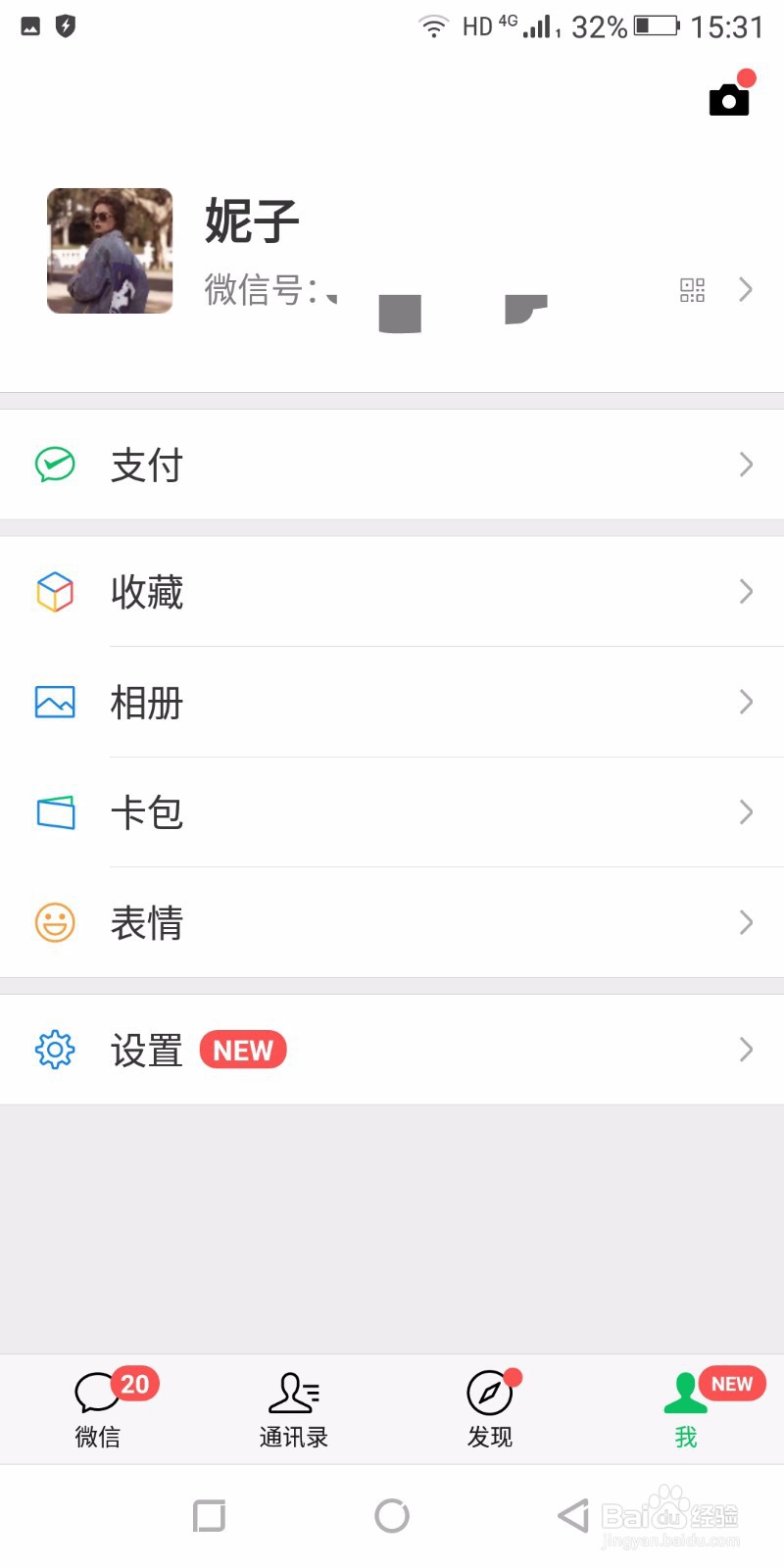Switch to the 通讯录 contacts tab
The image size is (784, 1568).
point(294,1409)
